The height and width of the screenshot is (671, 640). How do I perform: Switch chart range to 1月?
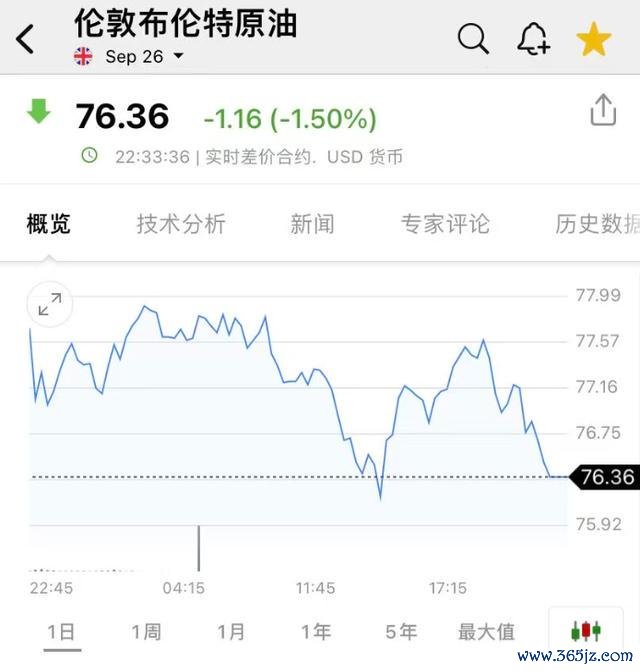231,632
